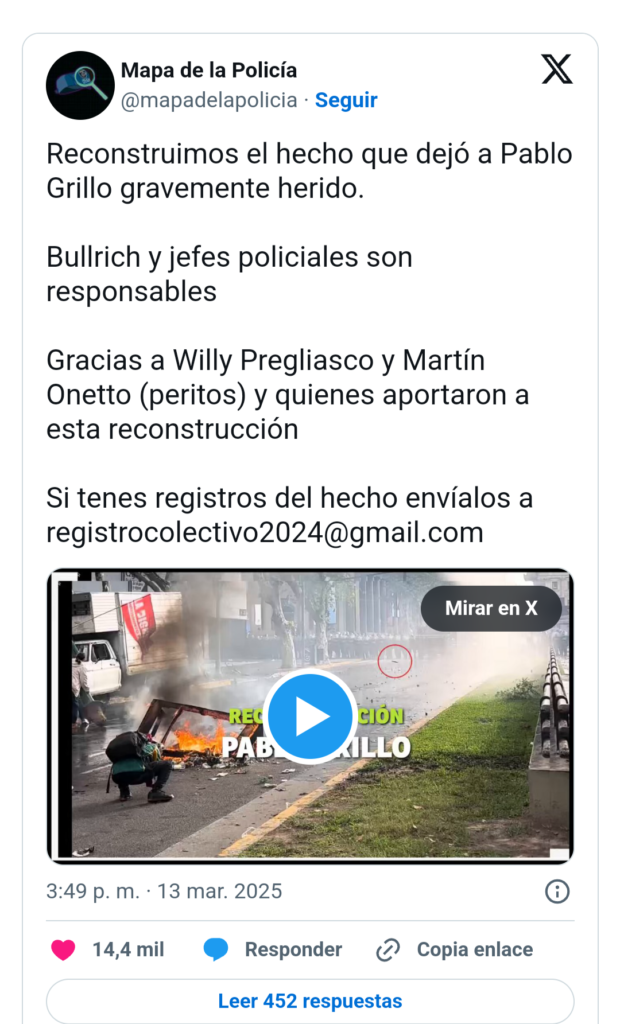
Task: Copy the tweet link with Copia enlace
Action: (455, 949)
